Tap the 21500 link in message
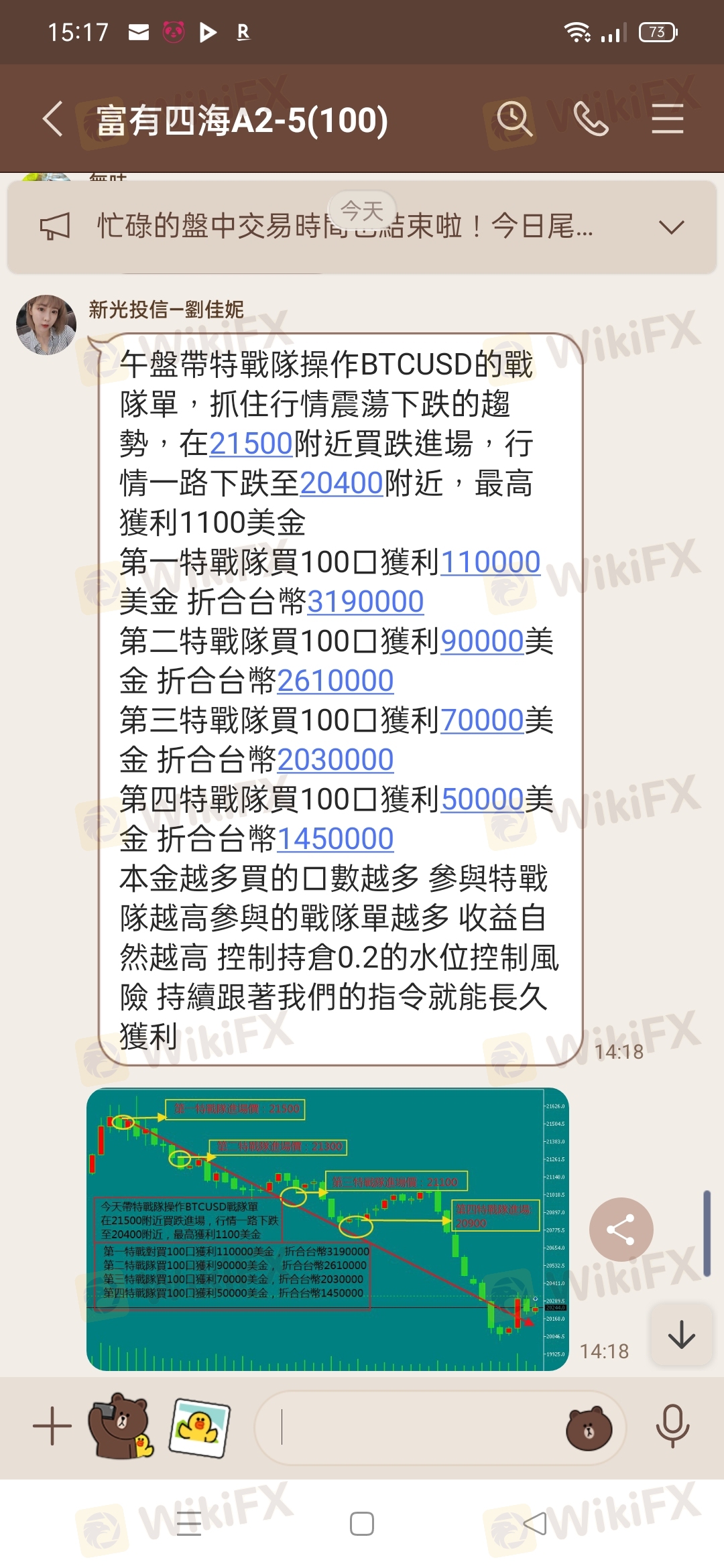This screenshot has width=724, height=1568. pos(251,444)
